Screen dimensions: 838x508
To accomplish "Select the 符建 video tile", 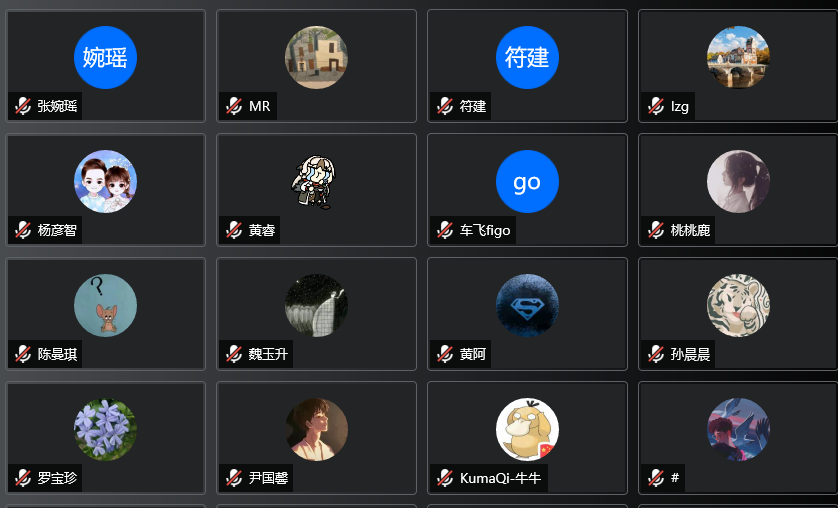I will pos(527,65).
